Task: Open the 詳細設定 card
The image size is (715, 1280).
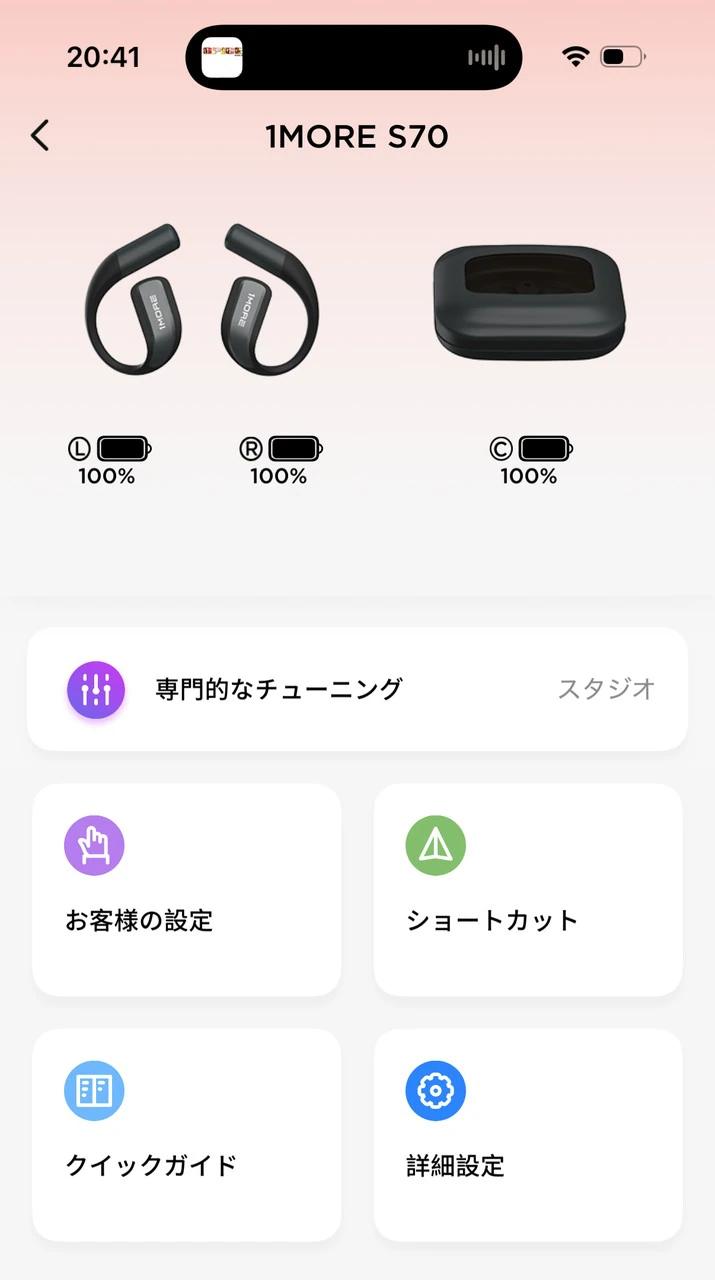Action: 528,1135
